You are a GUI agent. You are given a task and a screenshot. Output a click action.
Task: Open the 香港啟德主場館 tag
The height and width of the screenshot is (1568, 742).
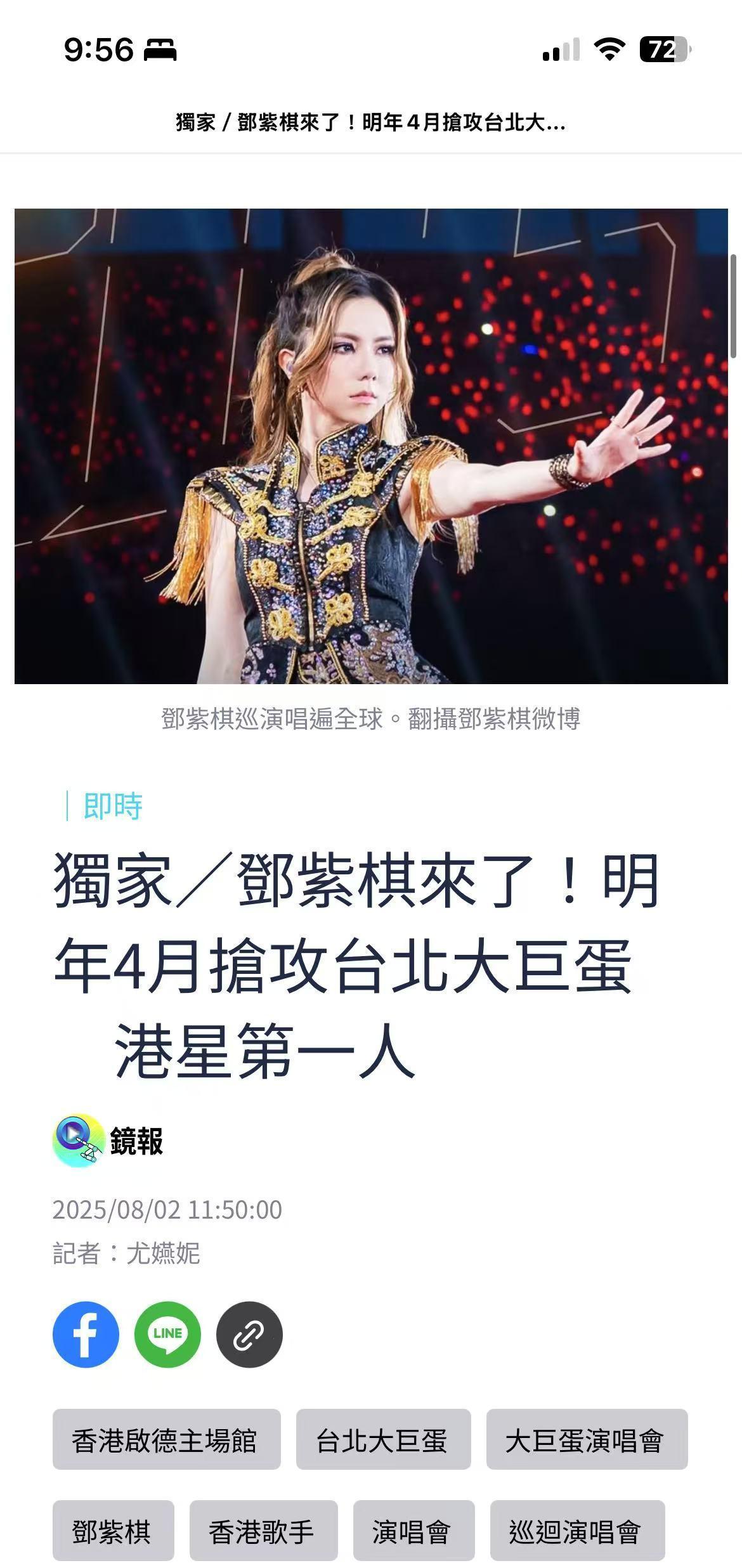166,1441
